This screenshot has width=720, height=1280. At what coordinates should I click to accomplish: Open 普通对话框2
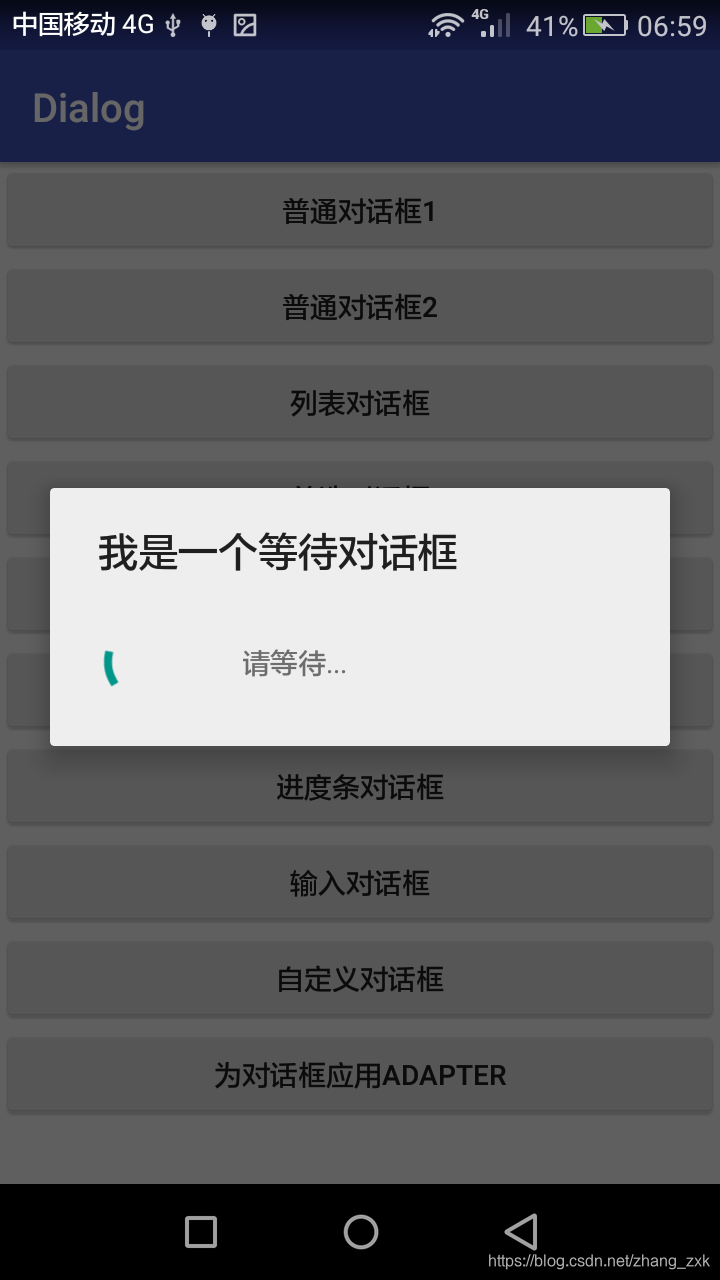coord(360,308)
